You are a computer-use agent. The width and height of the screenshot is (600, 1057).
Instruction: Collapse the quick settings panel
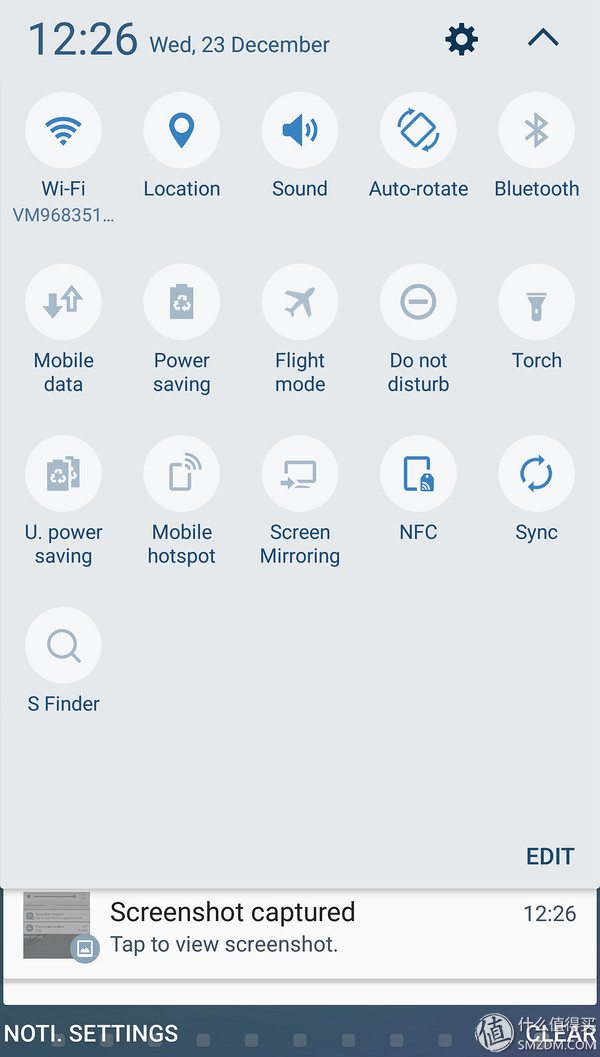click(x=542, y=39)
